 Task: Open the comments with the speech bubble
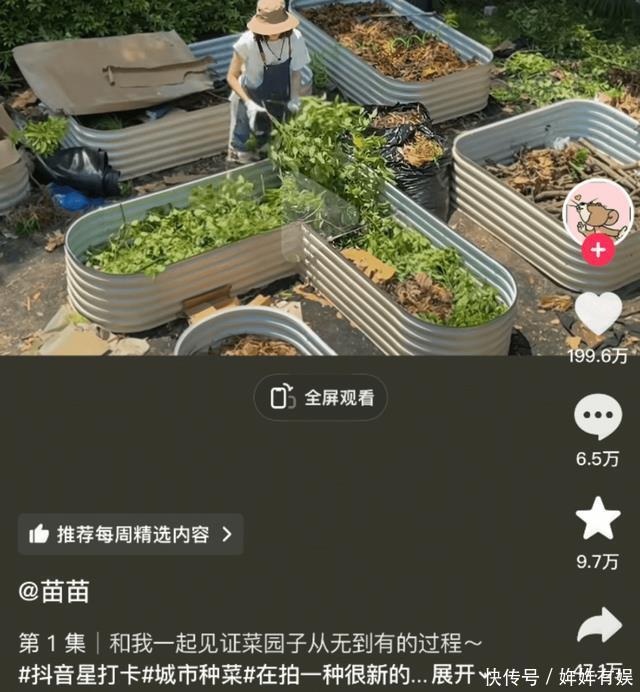tap(598, 417)
